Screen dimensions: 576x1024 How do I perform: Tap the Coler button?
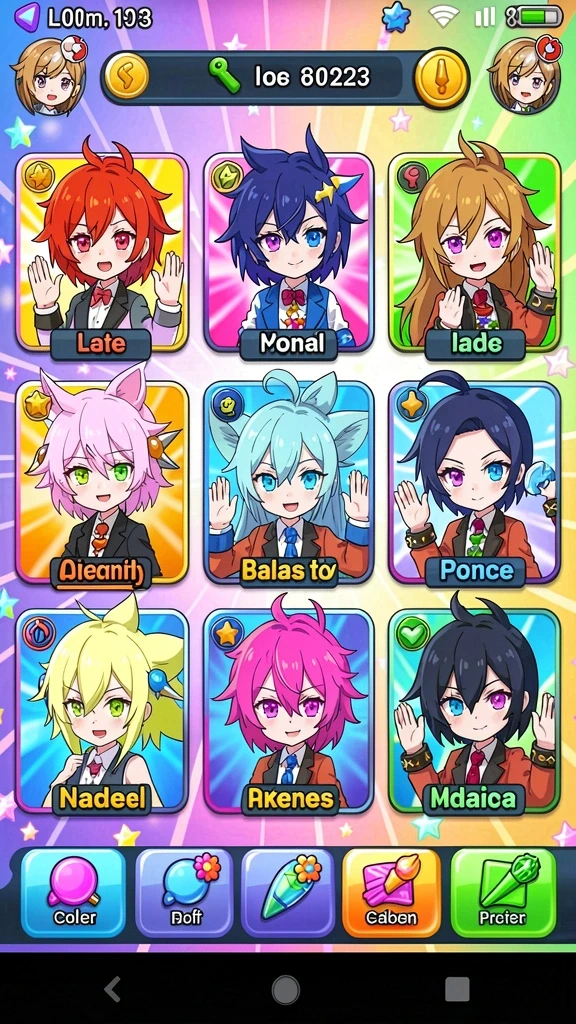tap(73, 892)
